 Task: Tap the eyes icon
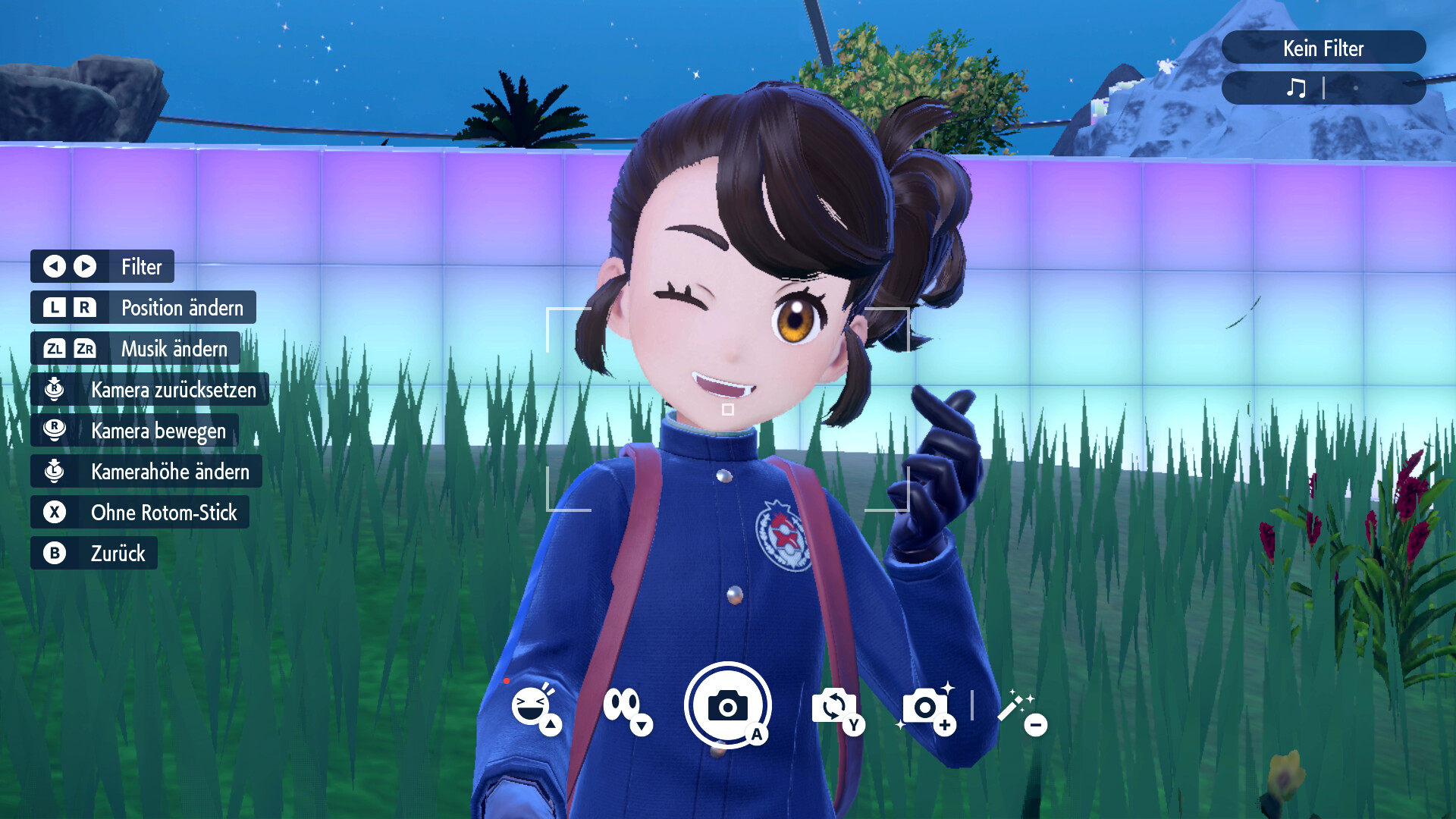(623, 707)
